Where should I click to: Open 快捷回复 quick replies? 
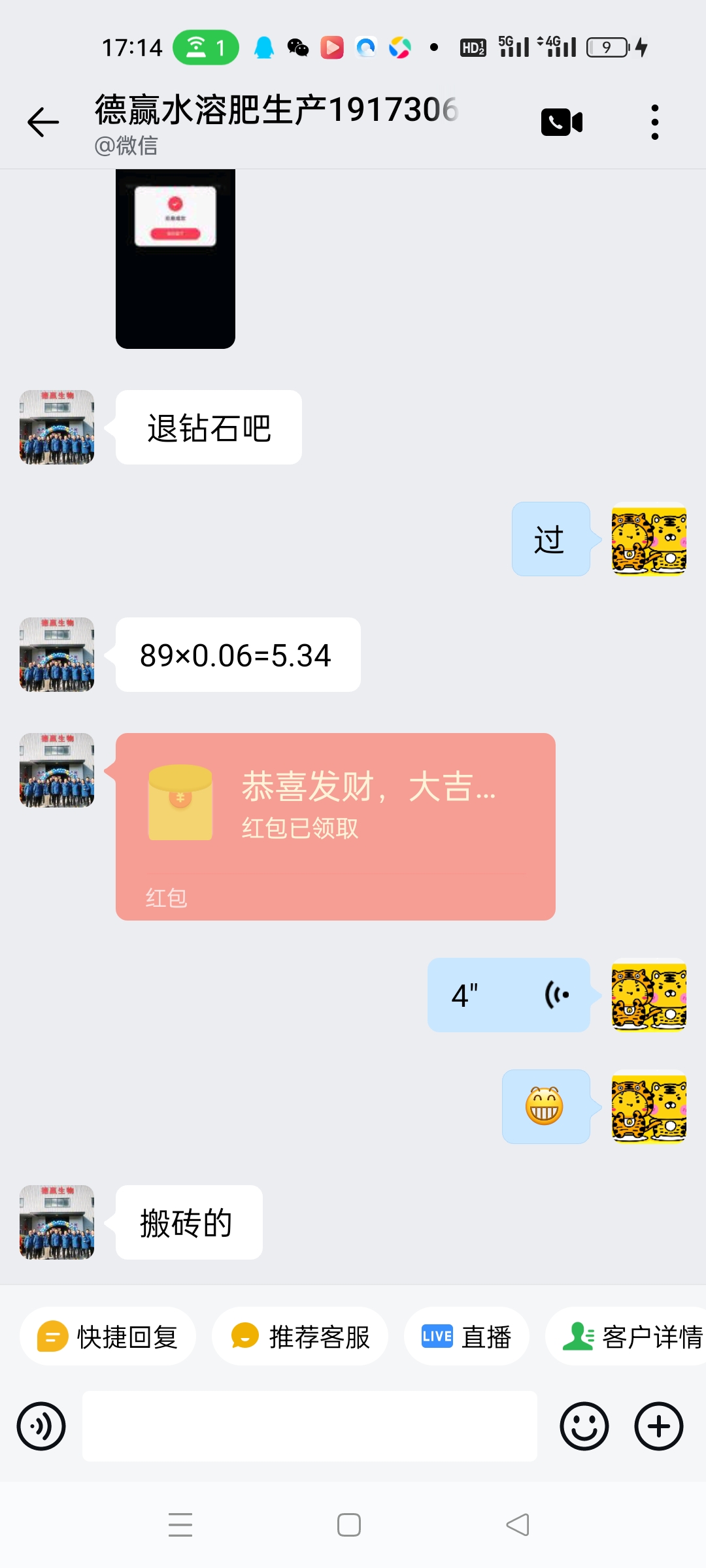click(108, 1337)
